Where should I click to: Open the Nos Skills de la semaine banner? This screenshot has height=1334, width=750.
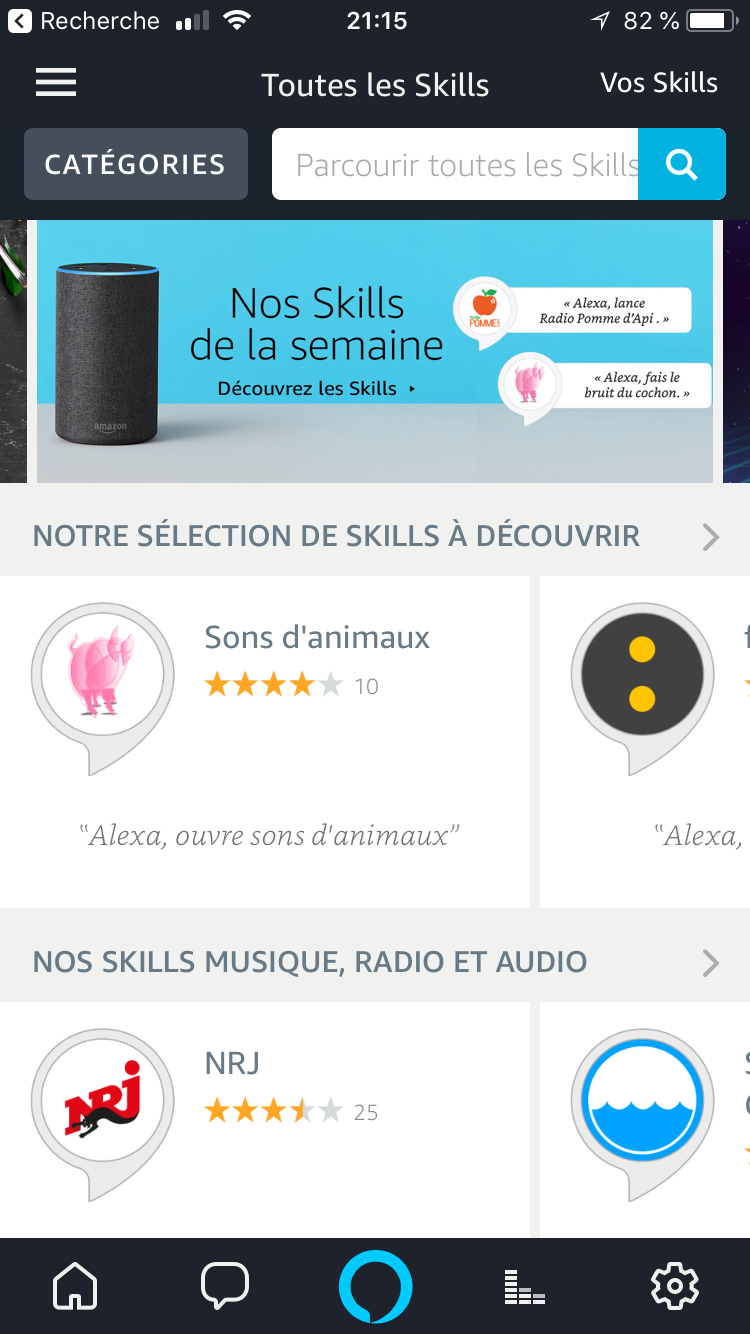(375, 351)
